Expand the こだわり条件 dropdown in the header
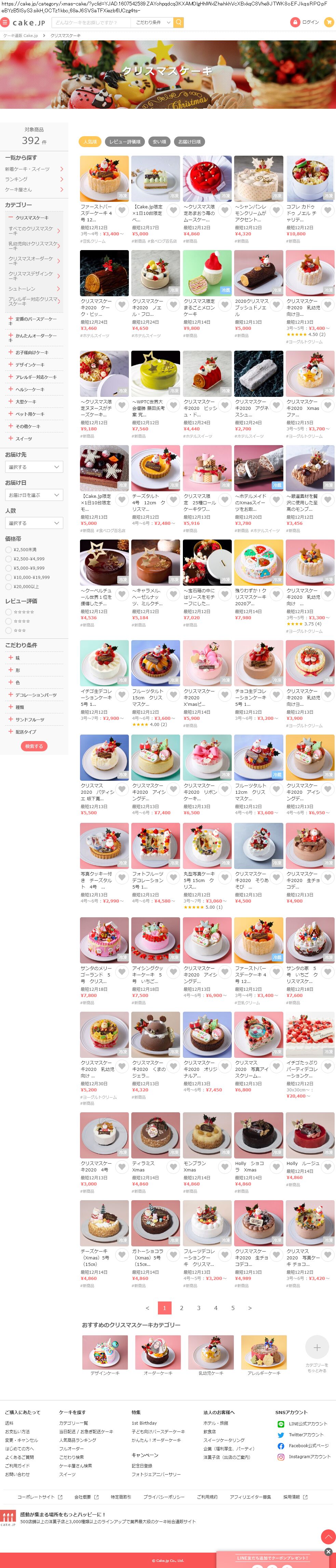336x1568 pixels. click(x=152, y=23)
